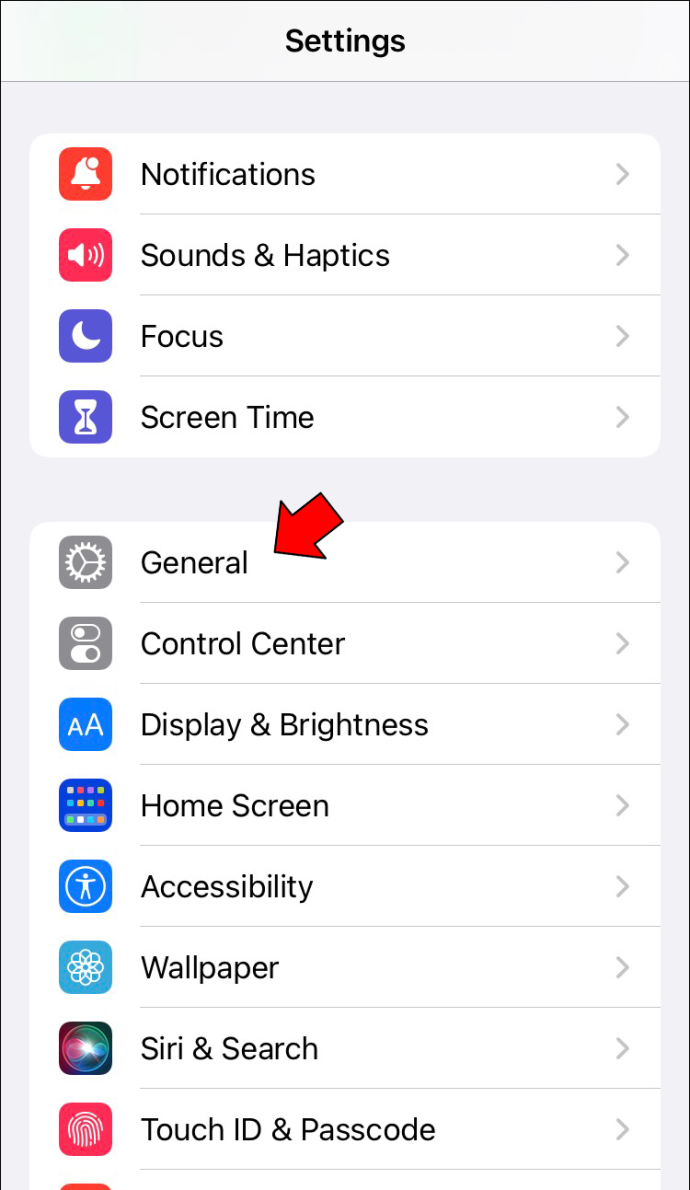Go to Accessibility settings
Image resolution: width=690 pixels, height=1190 pixels.
(345, 886)
